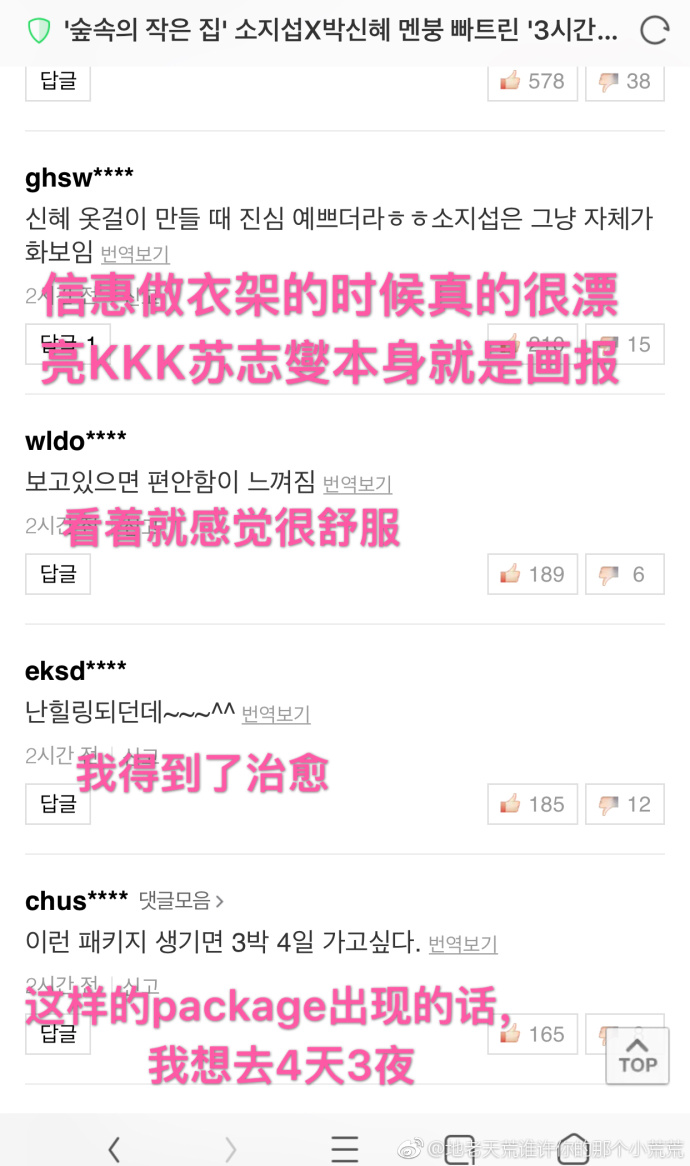
Task: Translate the comment by wldo****
Action: (x=357, y=485)
